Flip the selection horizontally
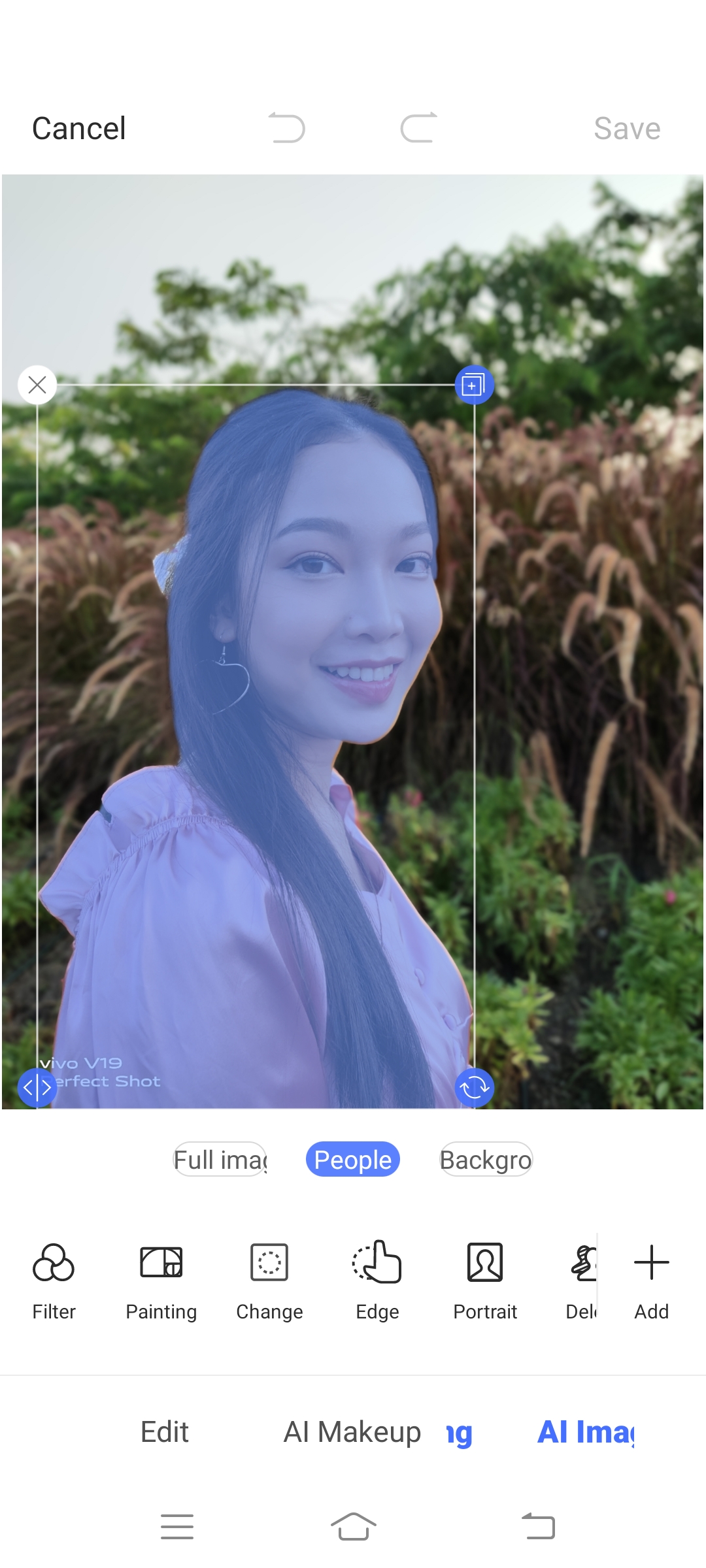The image size is (706, 1568). pyautogui.click(x=37, y=1087)
